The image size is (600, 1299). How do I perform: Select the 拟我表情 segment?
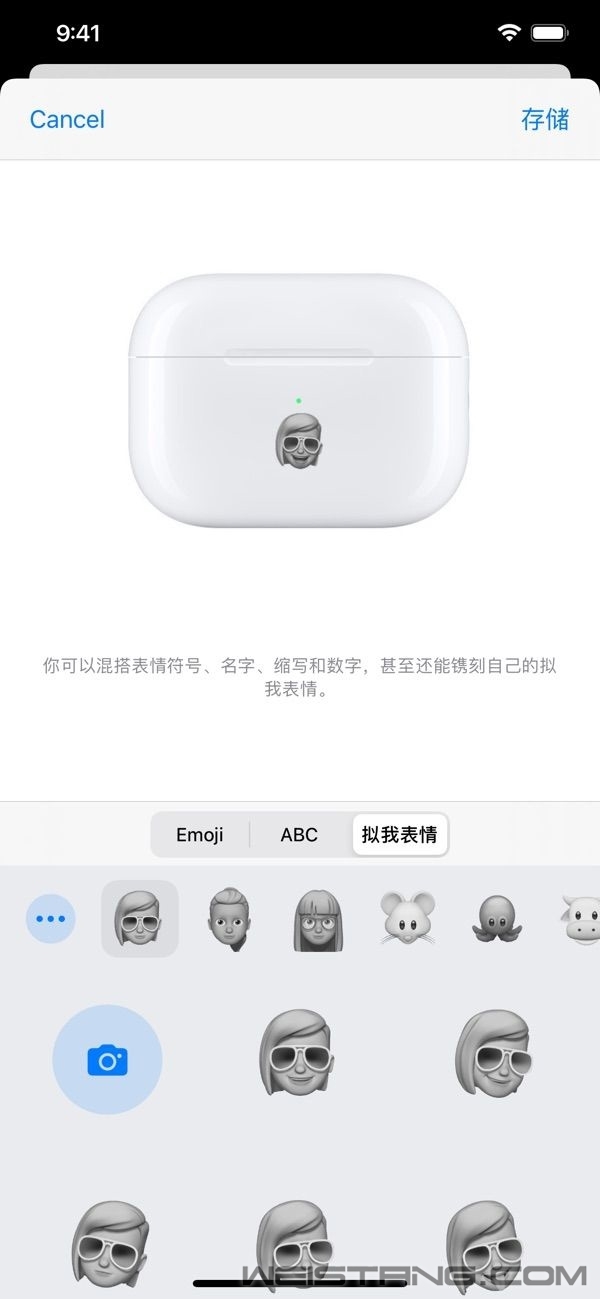pos(400,835)
